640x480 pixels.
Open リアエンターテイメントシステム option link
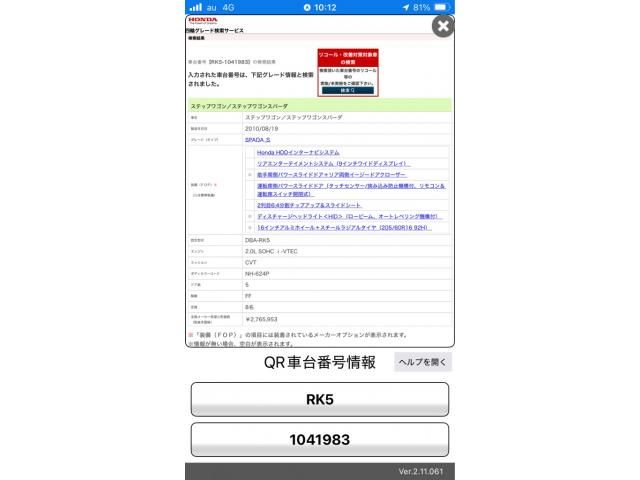click(x=333, y=164)
